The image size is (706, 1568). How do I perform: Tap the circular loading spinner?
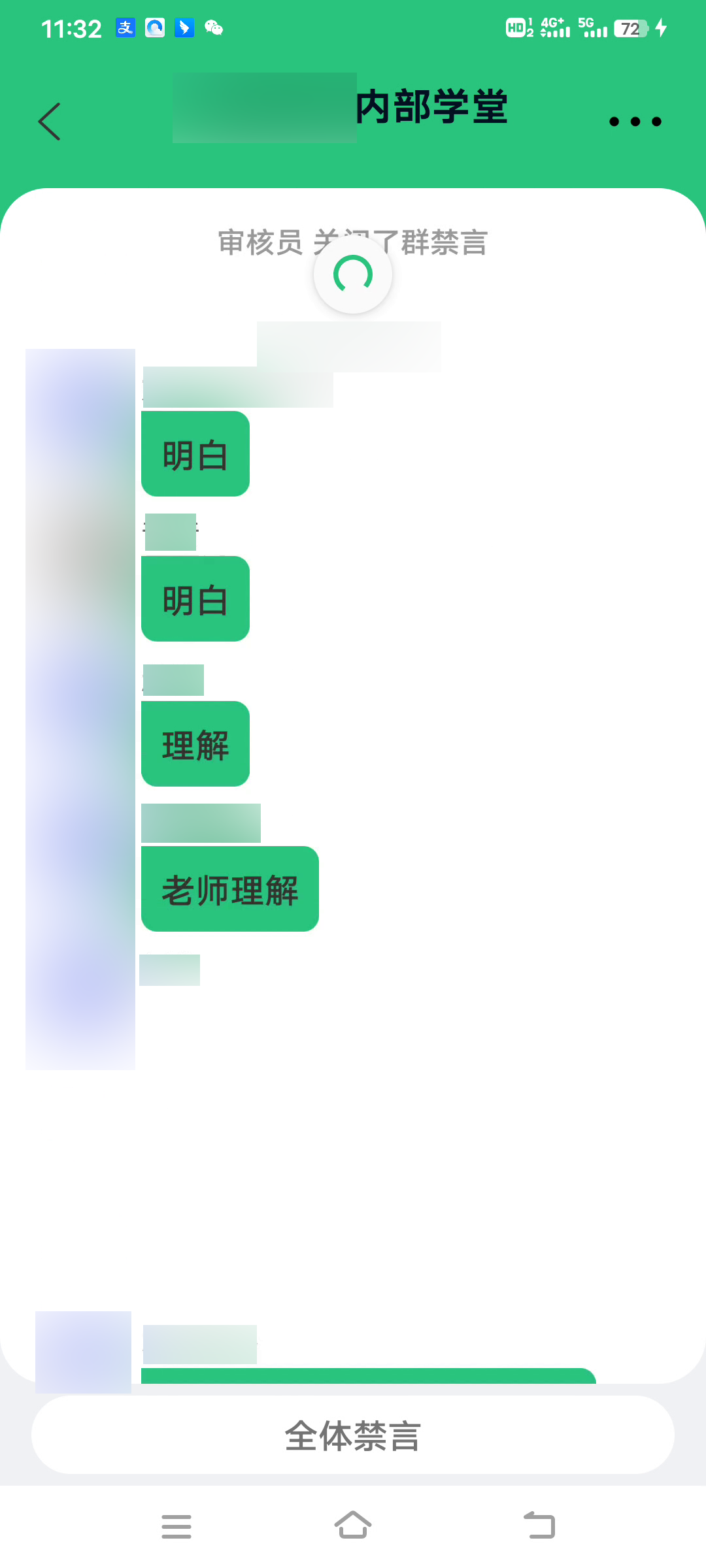(x=353, y=274)
